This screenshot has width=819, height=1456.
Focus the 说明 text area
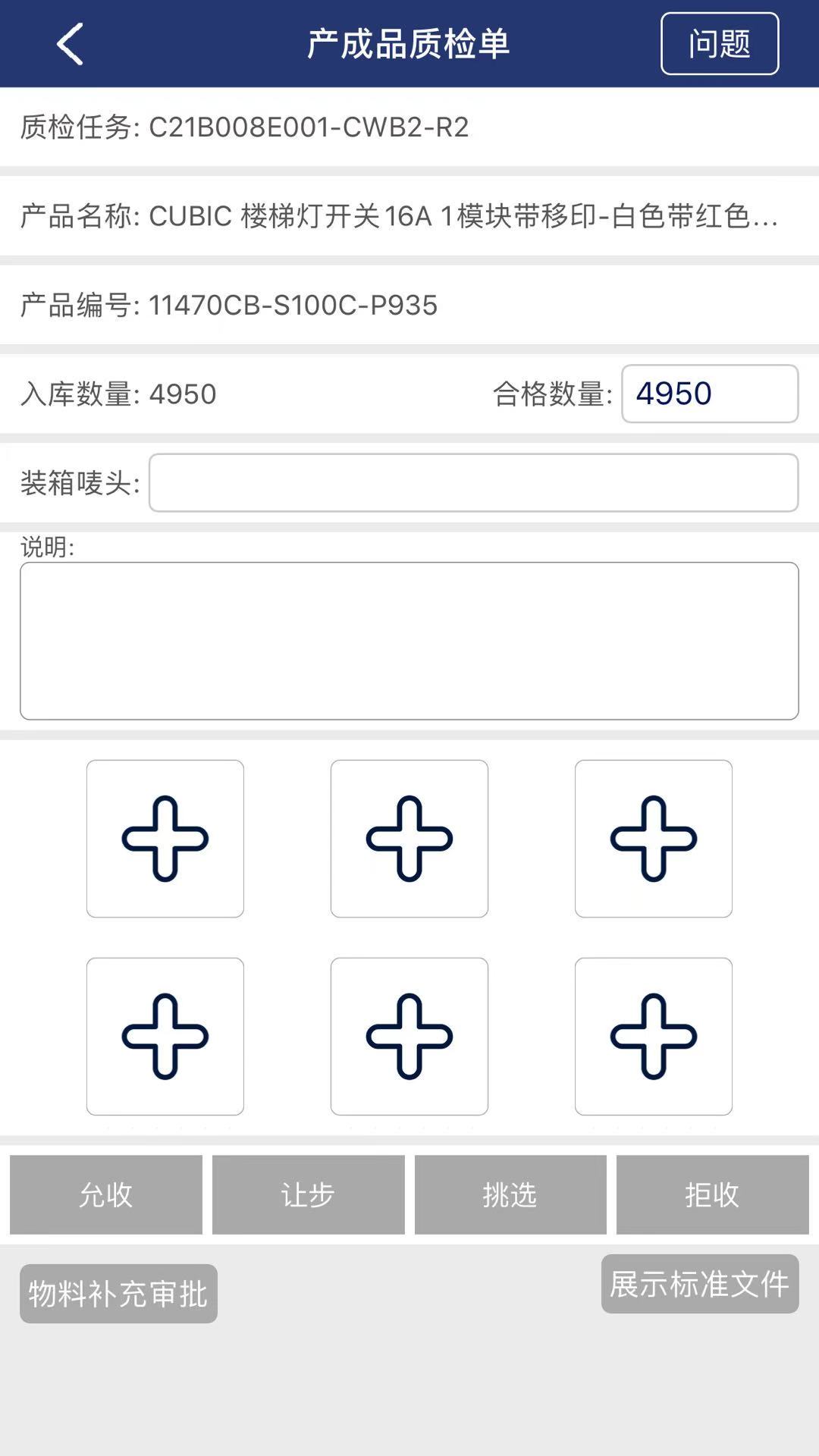(409, 641)
